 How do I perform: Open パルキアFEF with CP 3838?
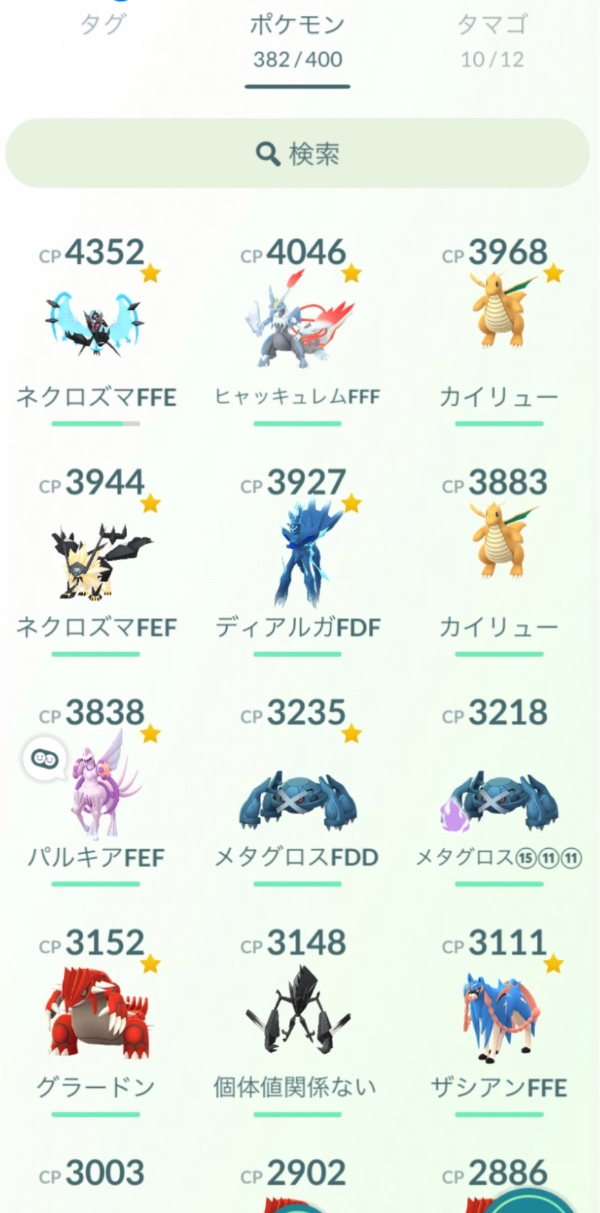tap(97, 782)
